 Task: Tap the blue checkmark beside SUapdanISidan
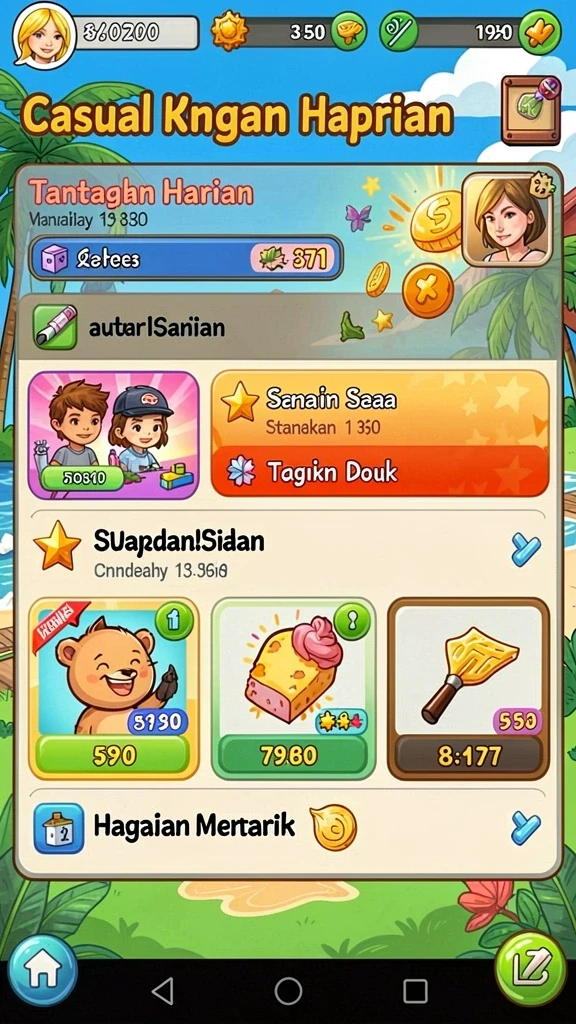pyautogui.click(x=526, y=550)
